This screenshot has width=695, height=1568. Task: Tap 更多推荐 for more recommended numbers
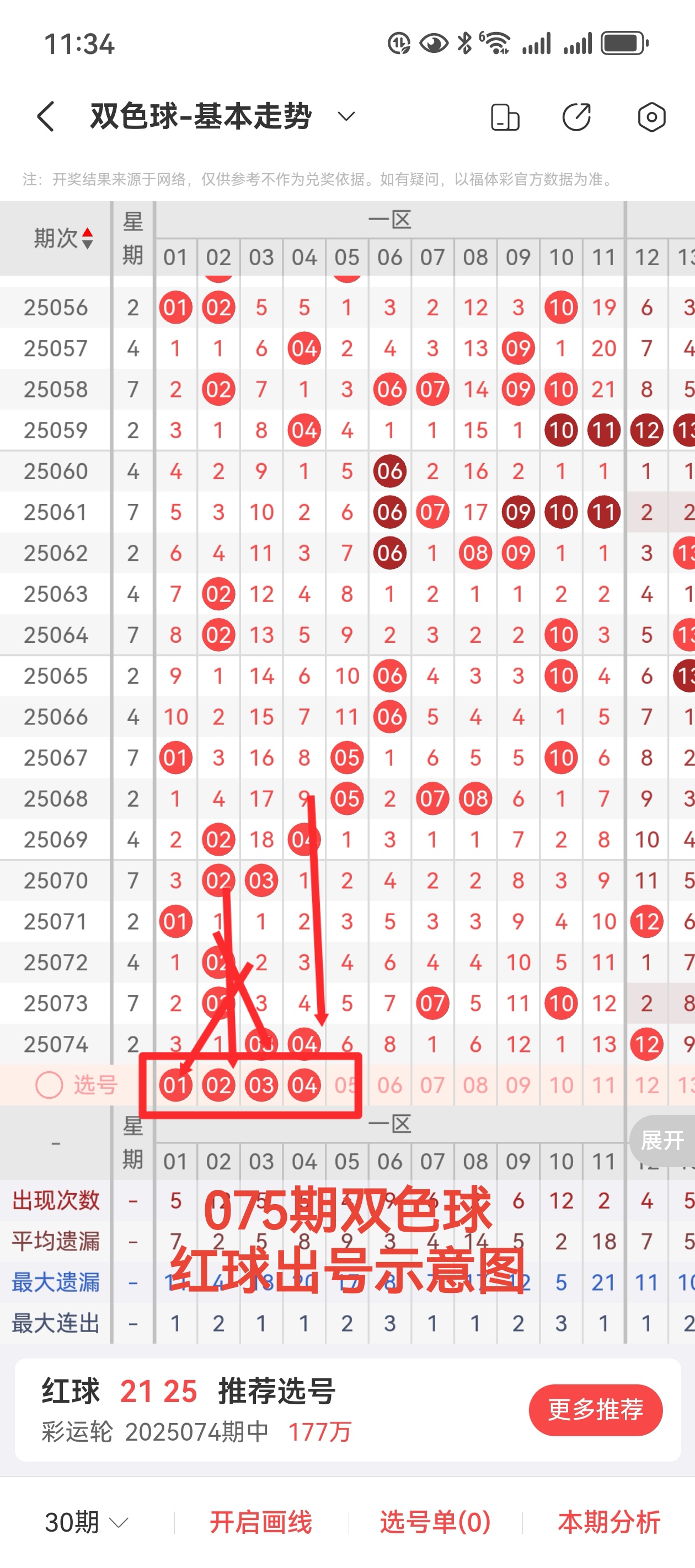[x=595, y=1410]
